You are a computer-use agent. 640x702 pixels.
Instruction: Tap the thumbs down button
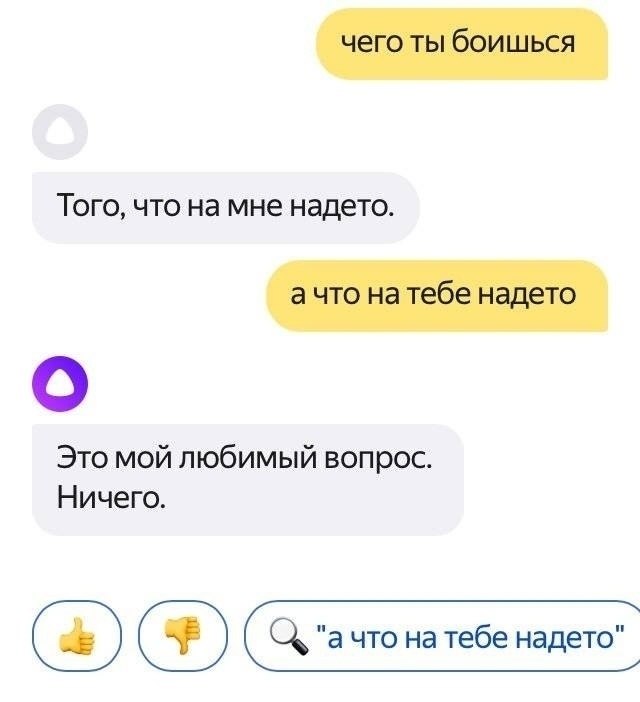click(183, 634)
